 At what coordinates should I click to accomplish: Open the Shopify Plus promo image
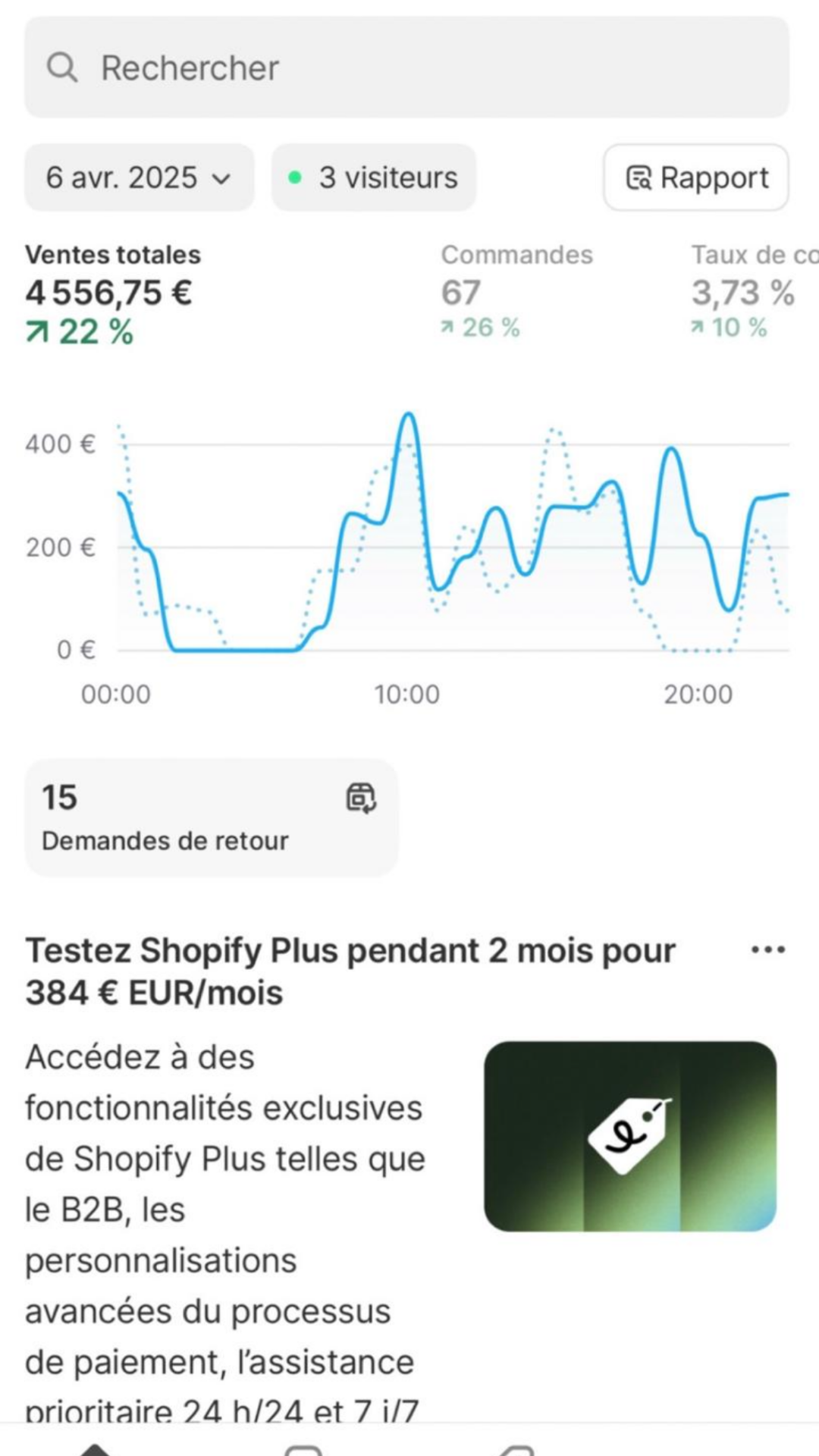point(630,1136)
